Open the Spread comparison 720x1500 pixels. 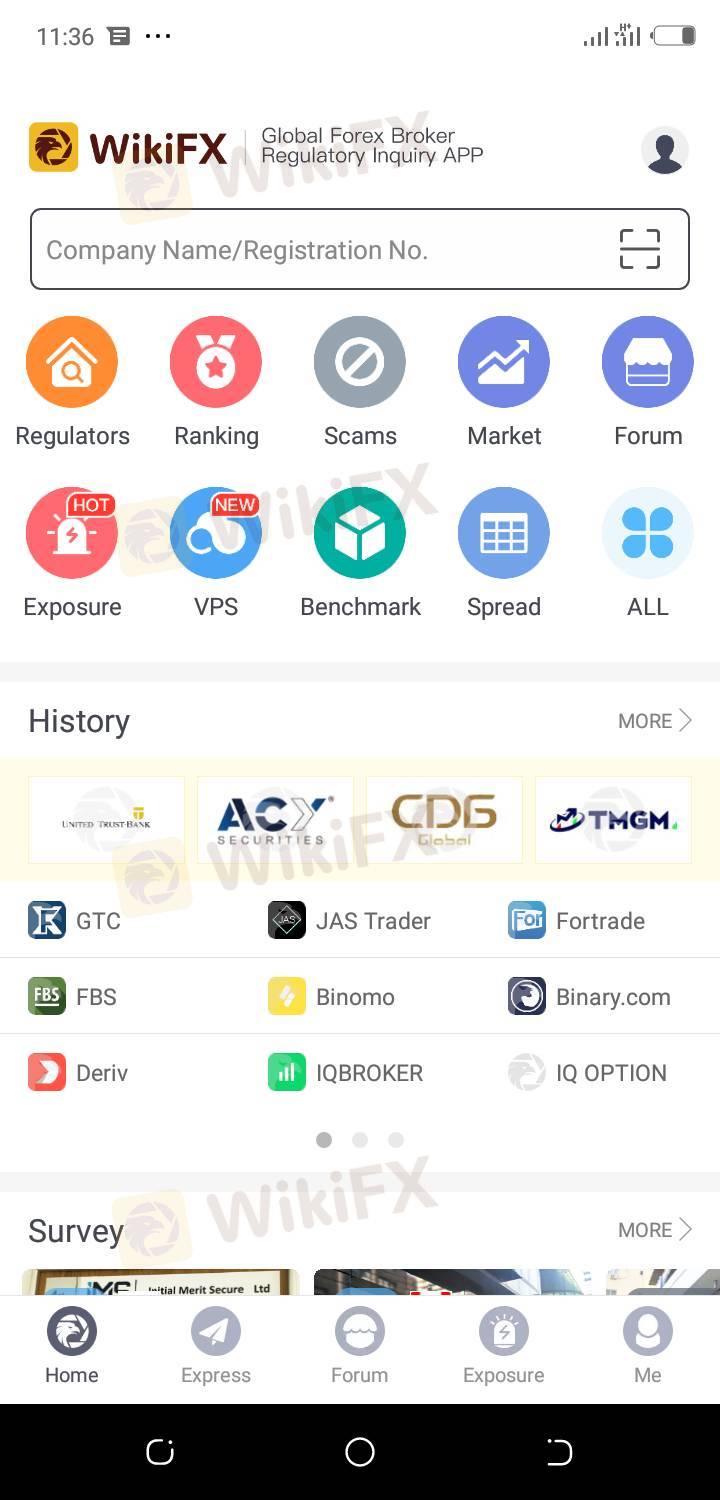pos(504,534)
